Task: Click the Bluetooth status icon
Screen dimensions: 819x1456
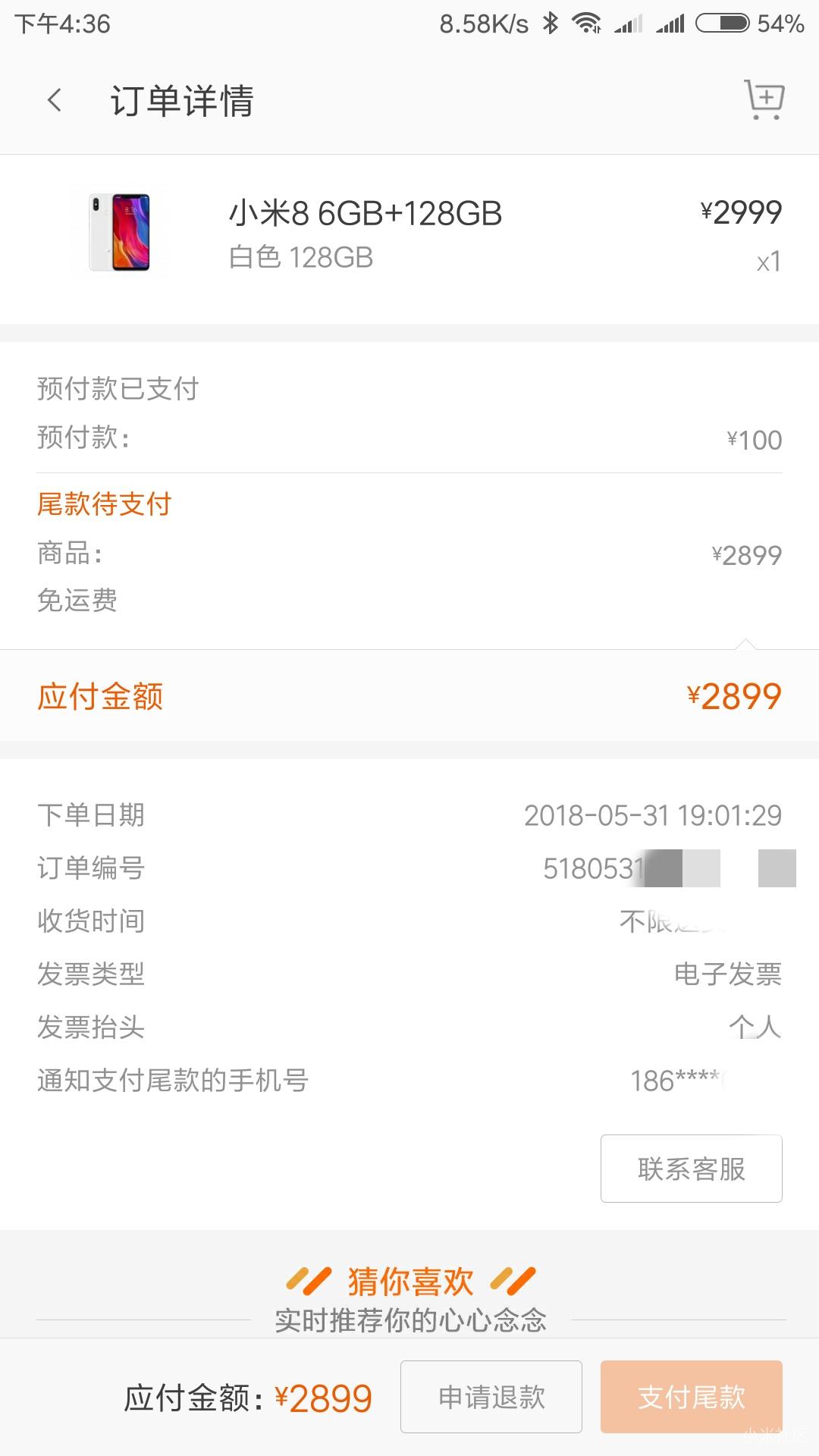Action: (551, 24)
